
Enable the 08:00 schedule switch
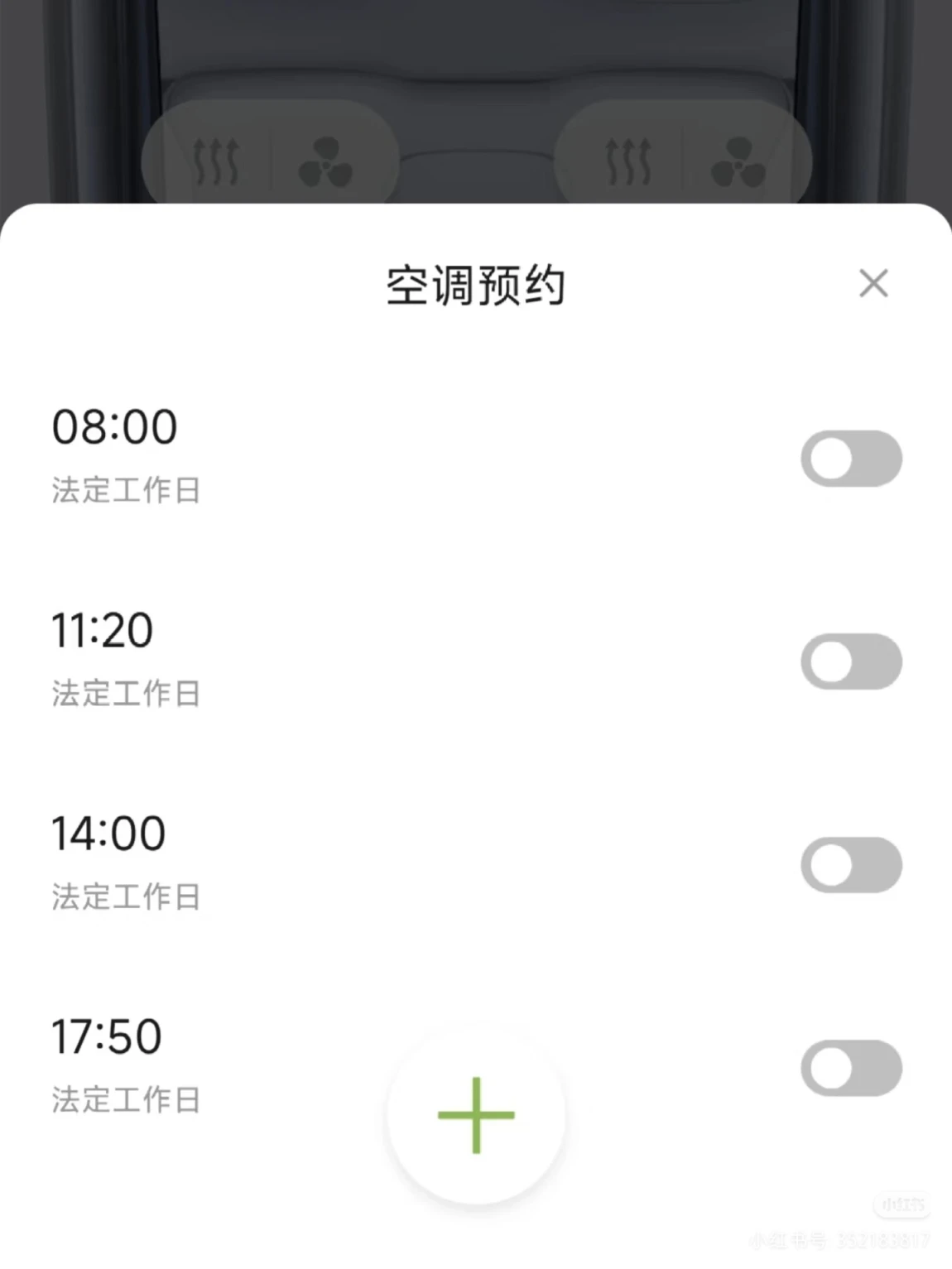pyautogui.click(x=851, y=458)
